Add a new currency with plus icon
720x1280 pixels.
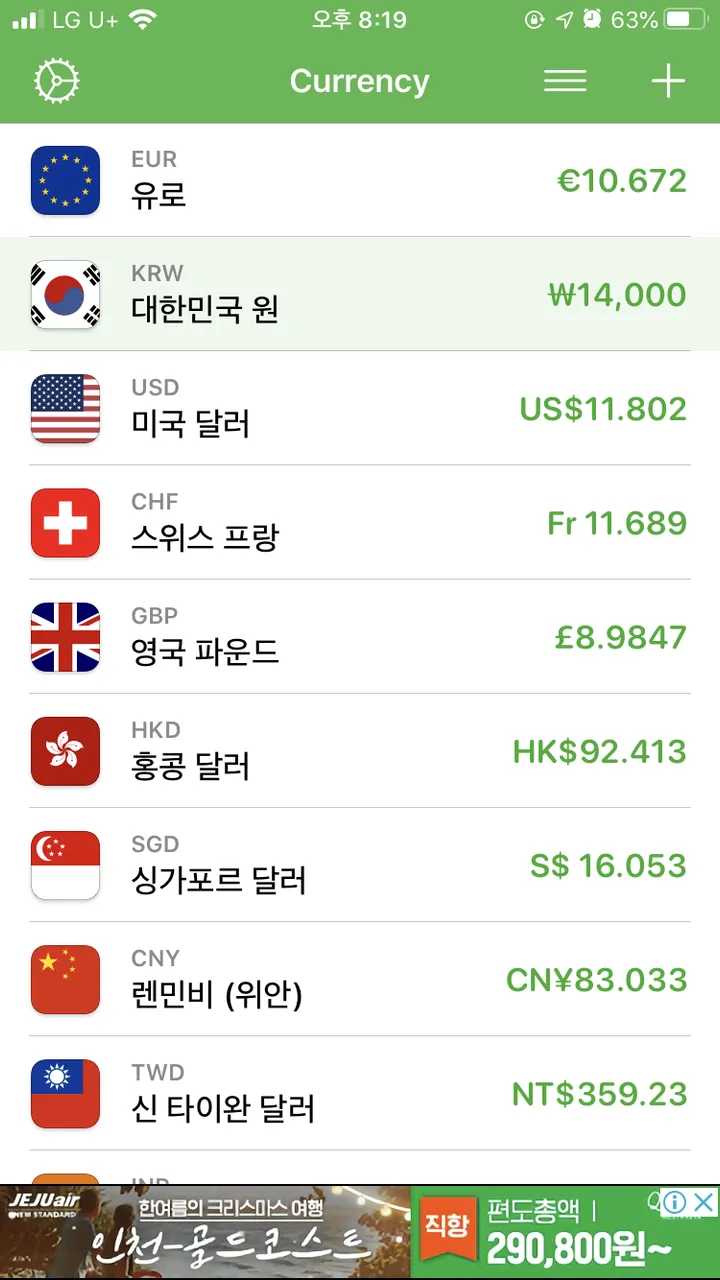668,81
